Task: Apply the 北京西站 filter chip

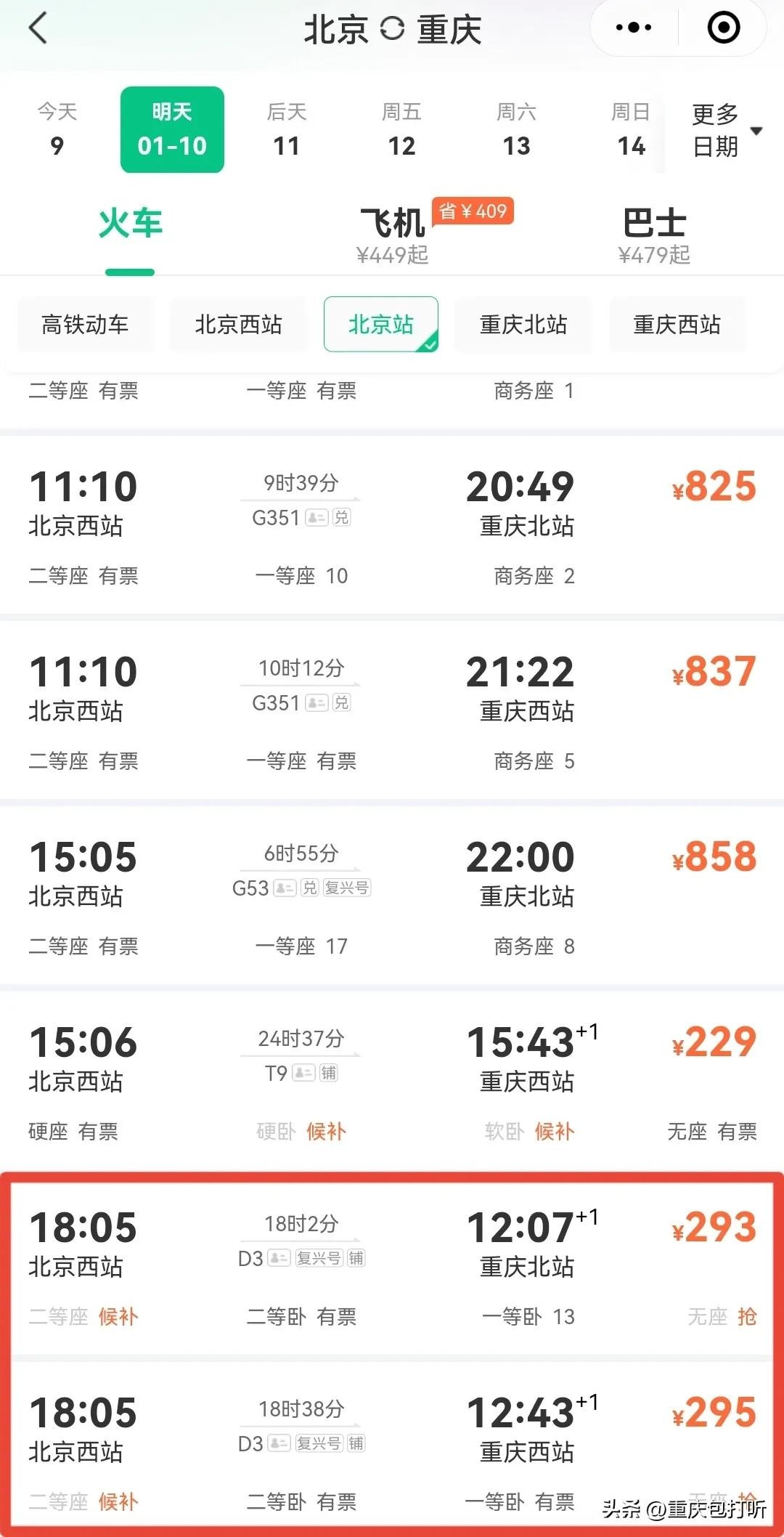Action: 238,325
